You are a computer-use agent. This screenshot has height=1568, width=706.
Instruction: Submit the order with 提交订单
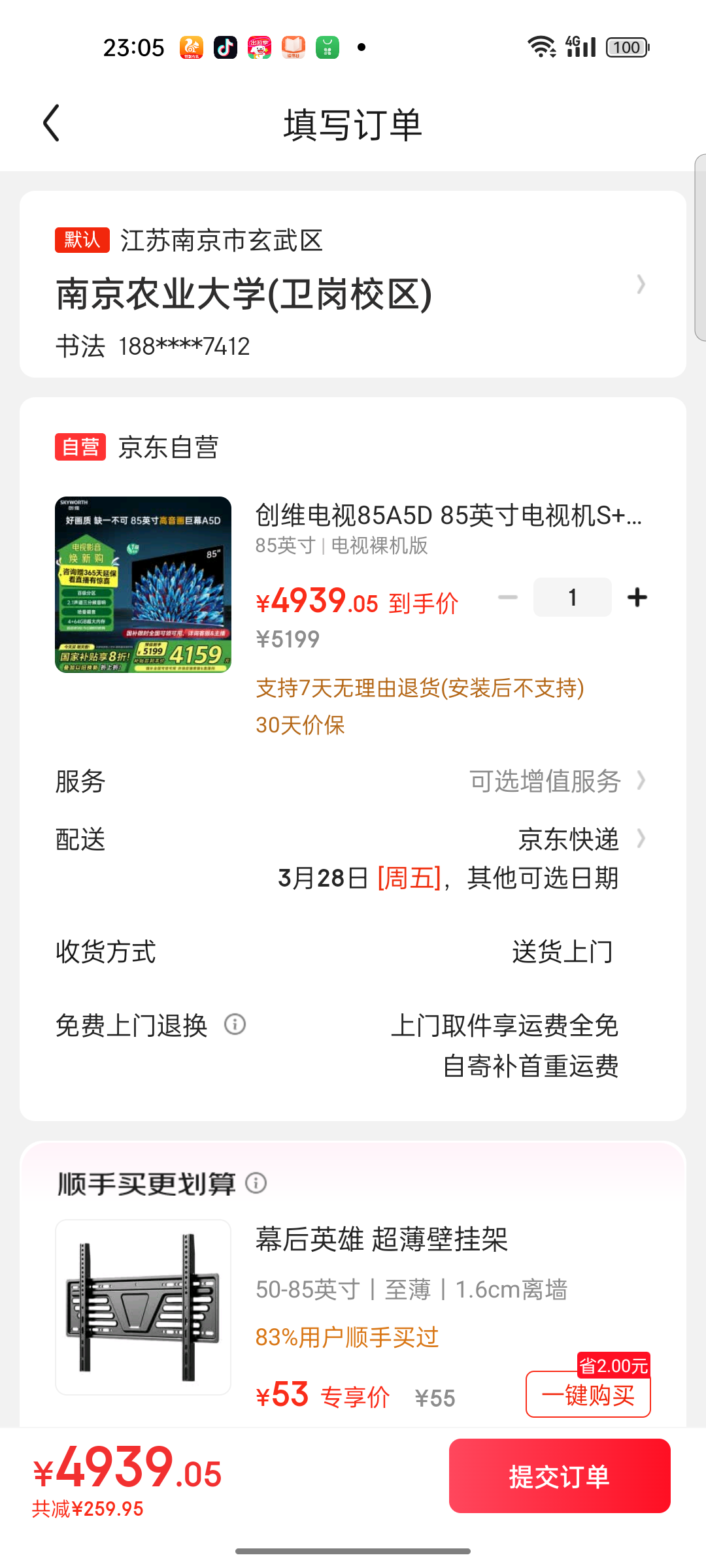[x=560, y=1476]
